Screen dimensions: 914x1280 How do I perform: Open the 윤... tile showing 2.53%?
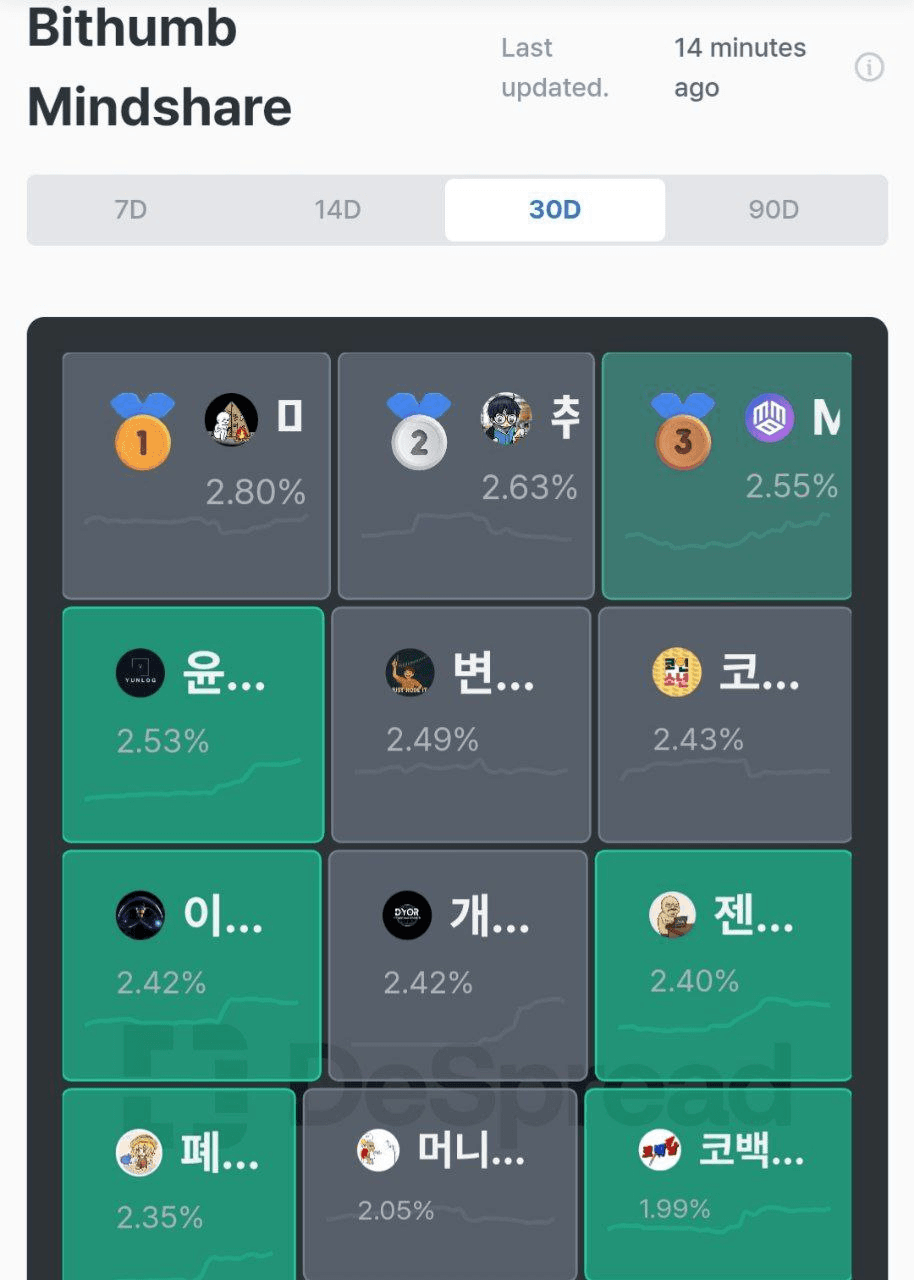click(x=193, y=724)
